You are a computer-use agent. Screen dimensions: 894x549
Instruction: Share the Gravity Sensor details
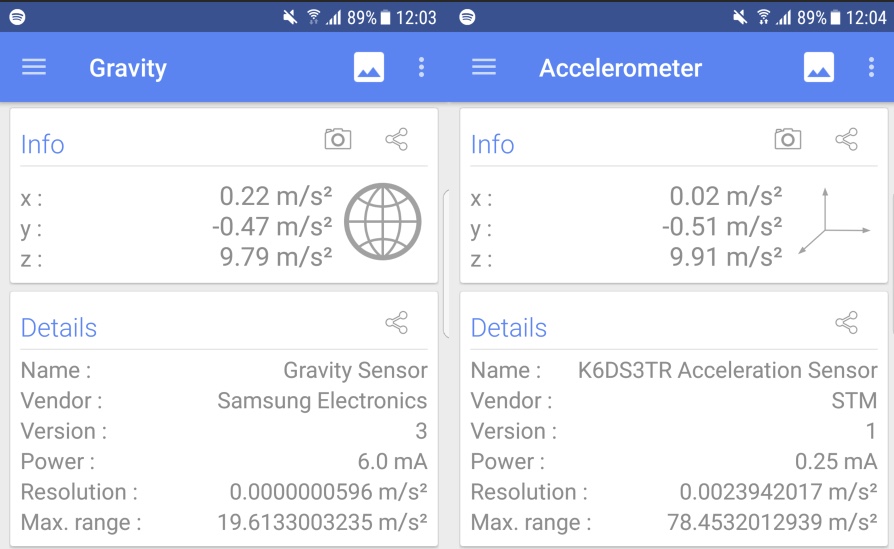pos(397,322)
